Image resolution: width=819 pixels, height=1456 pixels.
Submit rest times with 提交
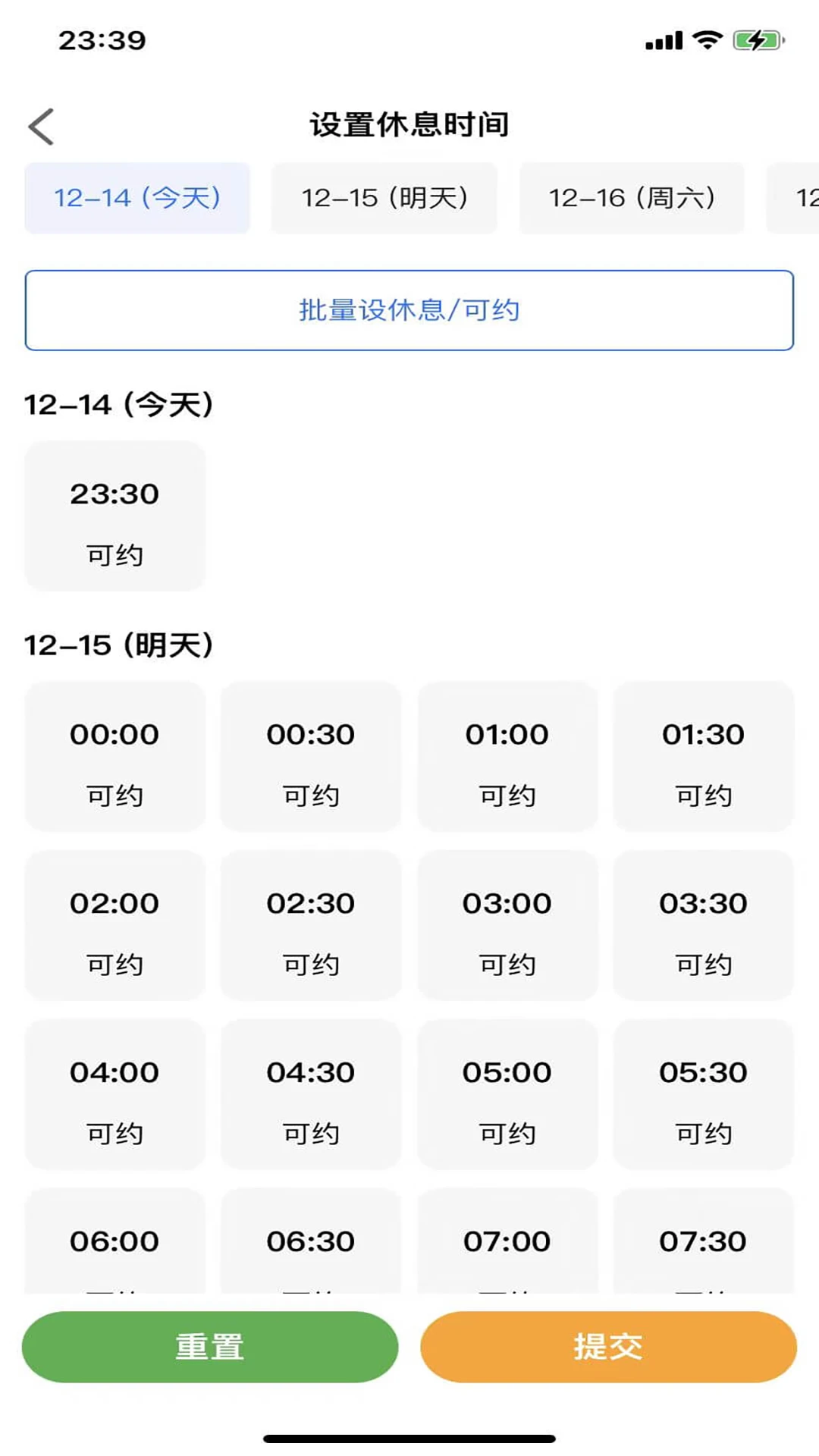pyautogui.click(x=608, y=1347)
